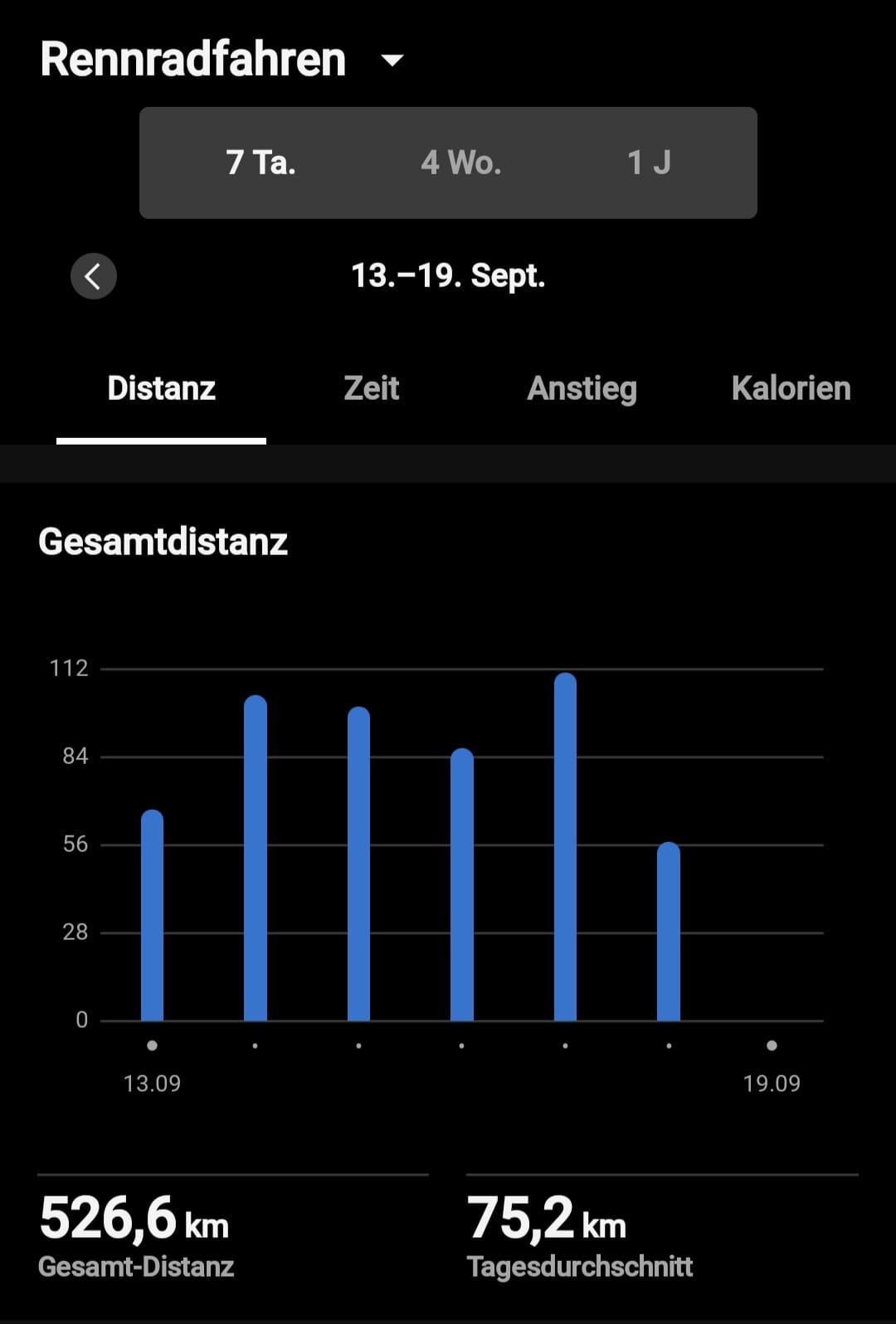The width and height of the screenshot is (896, 1324).
Task: Switch to the Zeit tab
Action: click(x=372, y=388)
